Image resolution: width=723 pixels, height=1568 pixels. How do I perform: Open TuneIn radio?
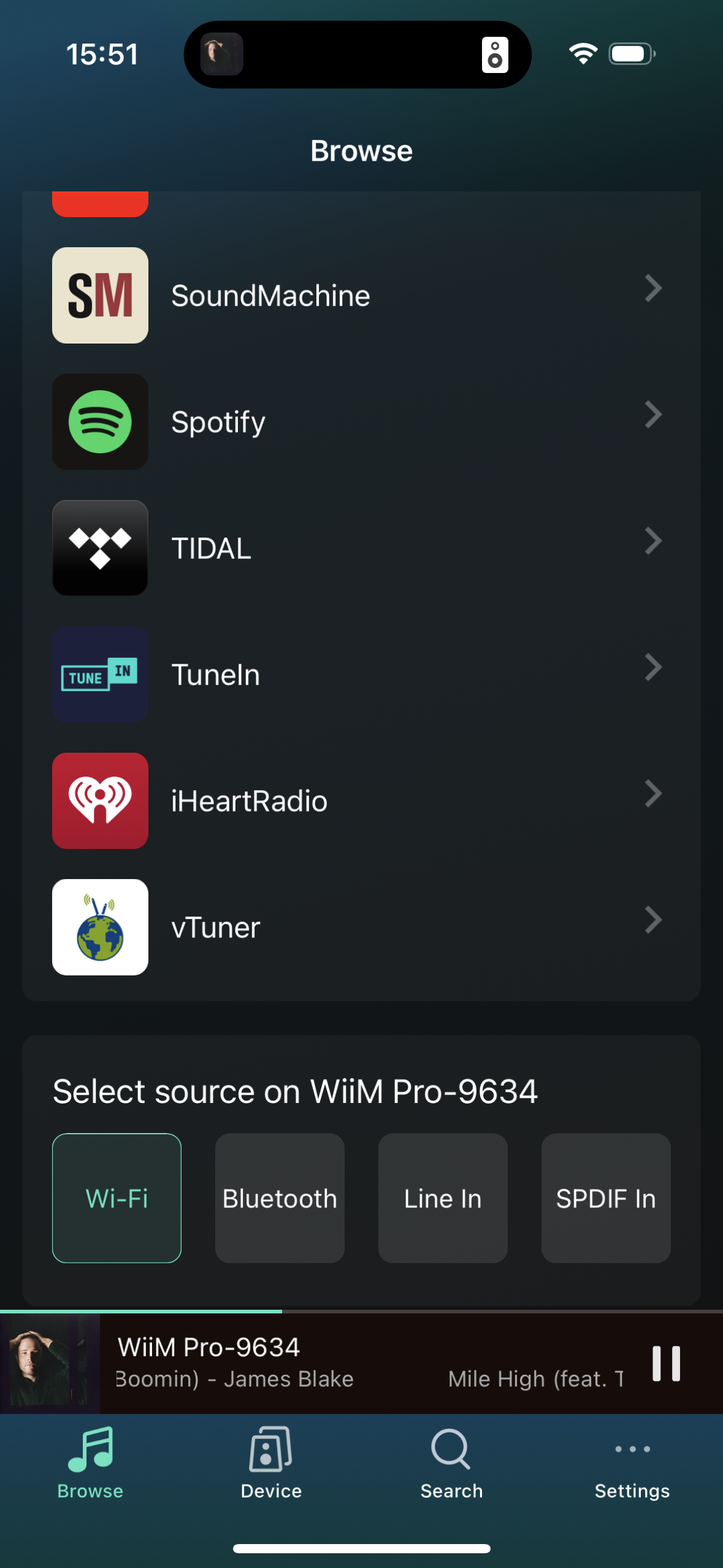[x=361, y=674]
